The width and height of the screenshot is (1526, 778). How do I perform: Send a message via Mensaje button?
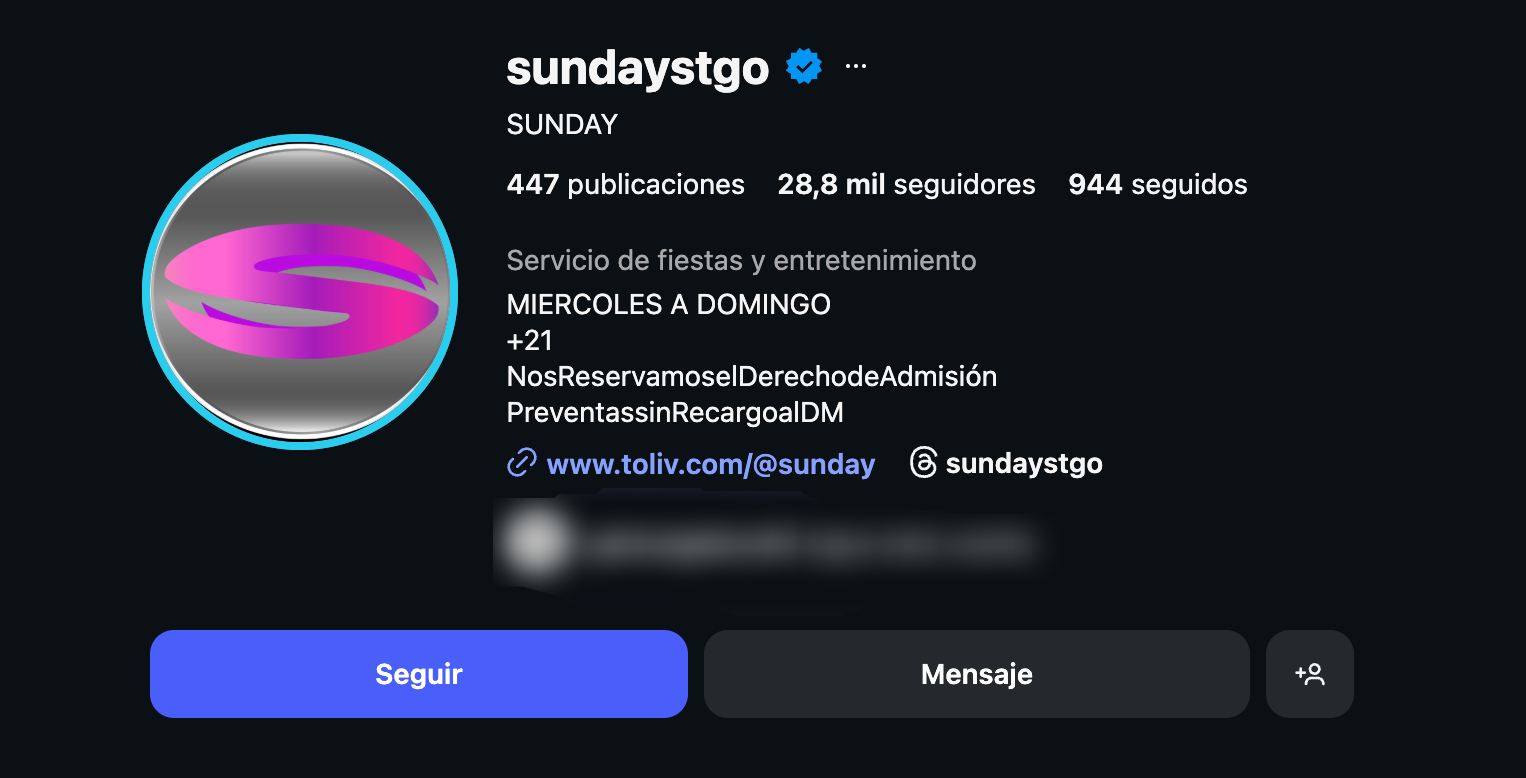point(976,674)
